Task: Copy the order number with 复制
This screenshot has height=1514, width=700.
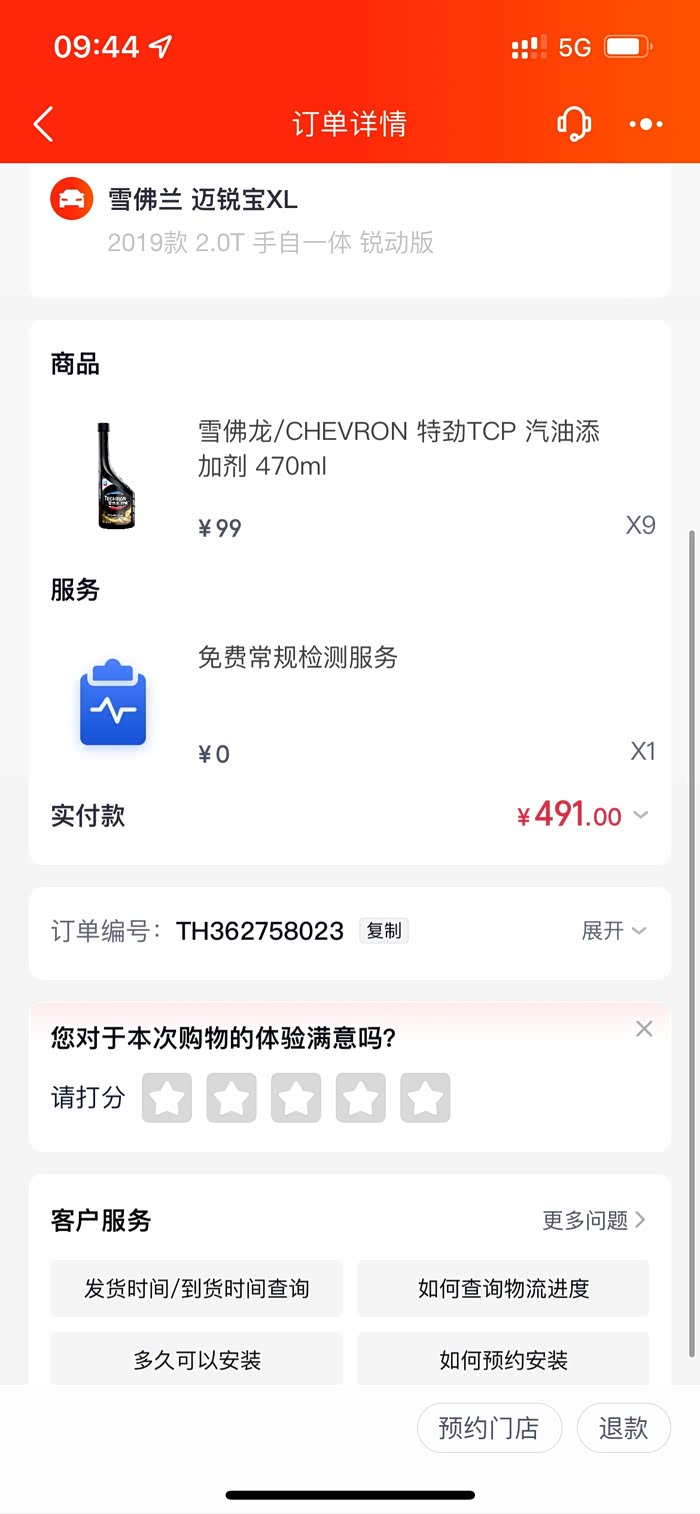Action: pos(384,931)
